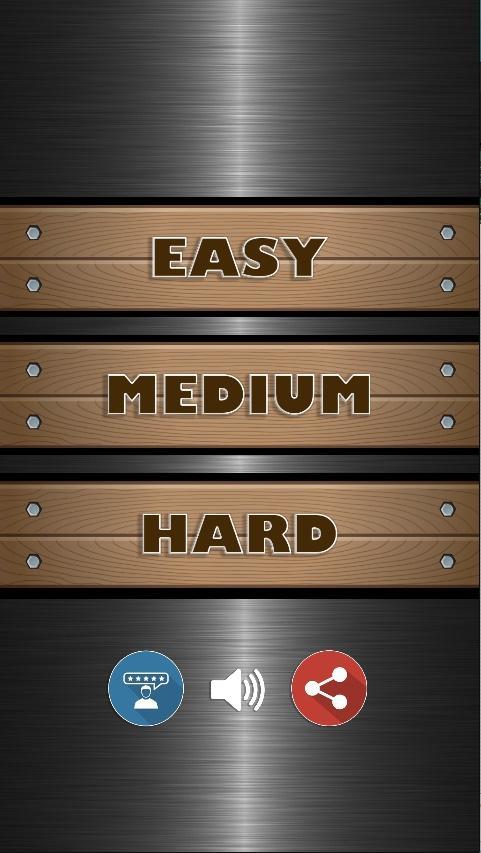481x853 pixels.
Task: Start the game on HARD difficulty
Action: 239,534
